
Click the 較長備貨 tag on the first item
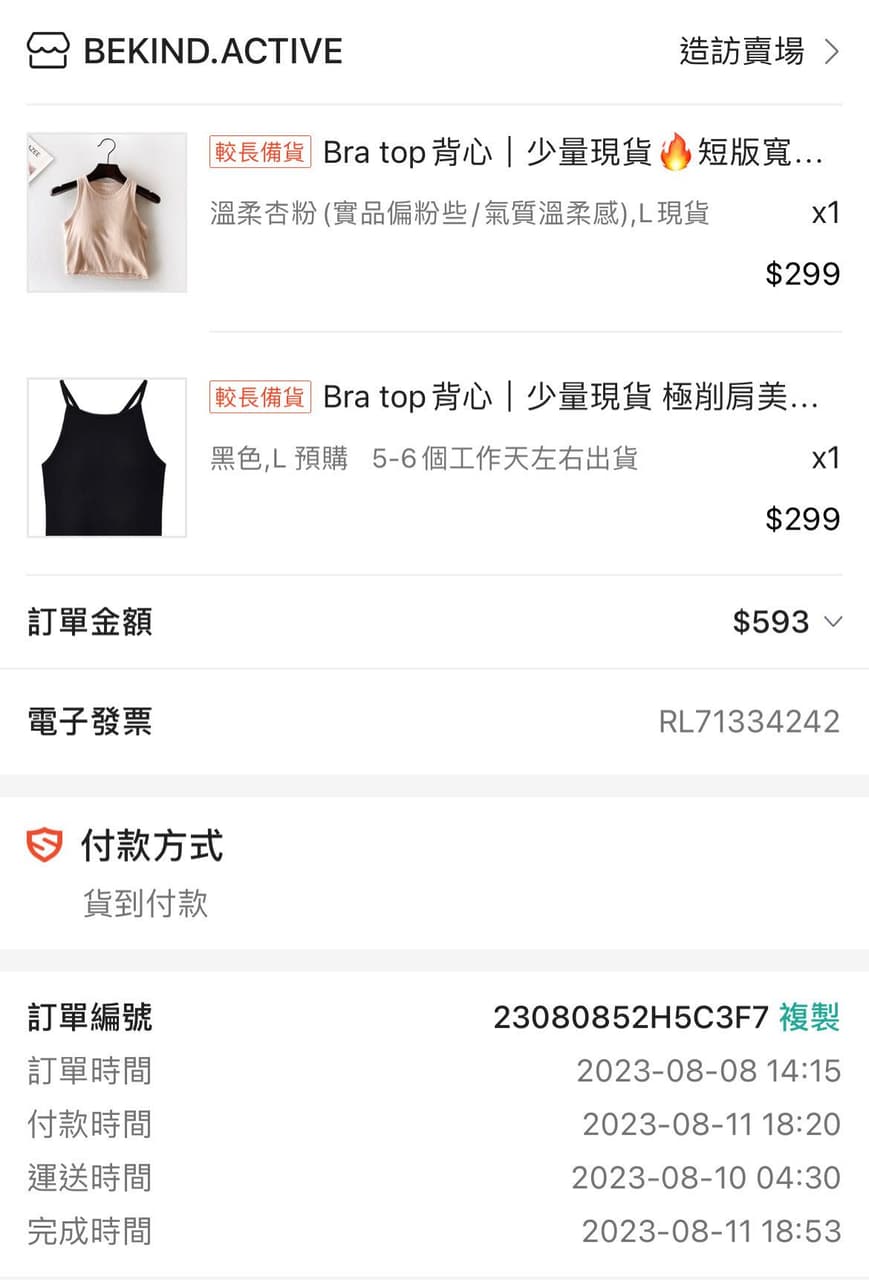262,152
